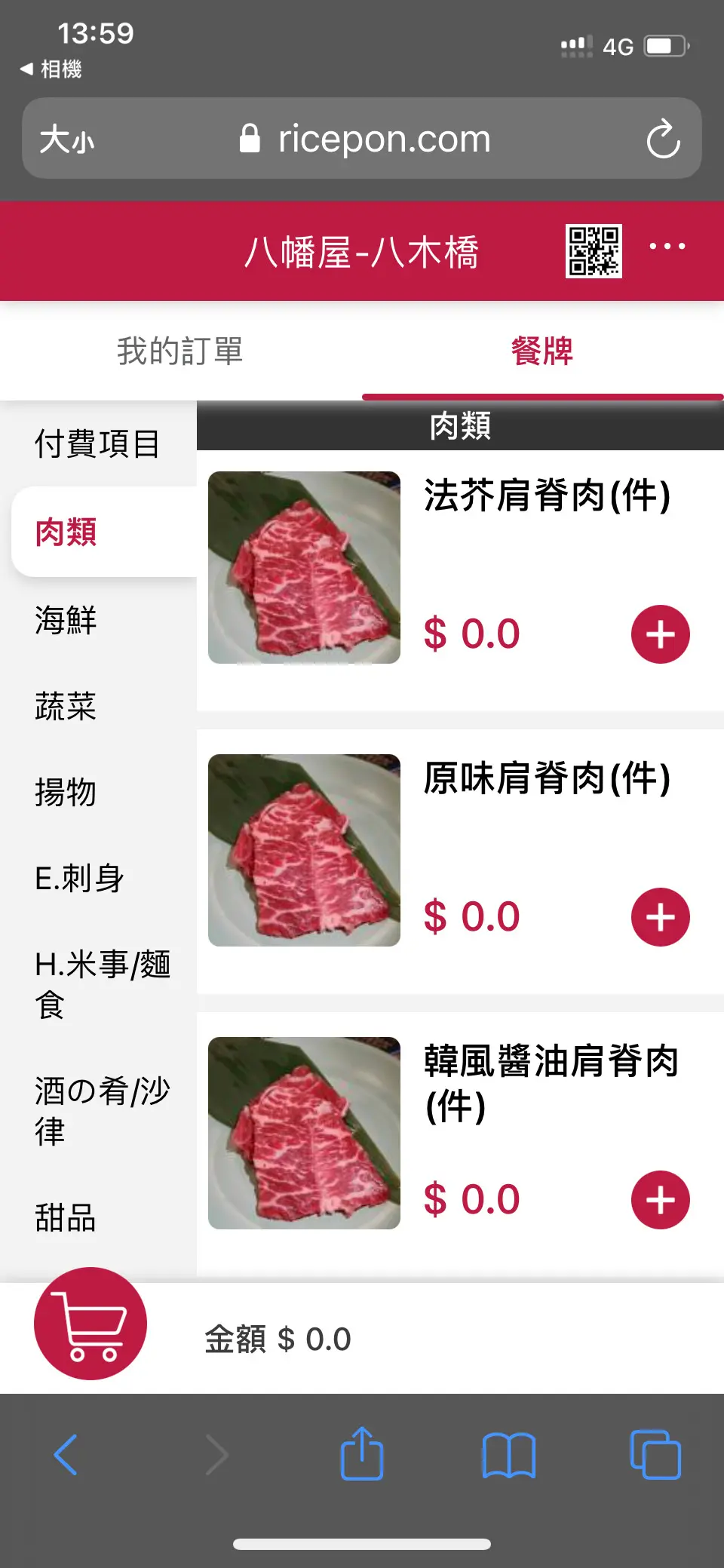Viewport: 724px width, 1568px height.
Task: Open the 大小 text size options
Action: [x=67, y=140]
